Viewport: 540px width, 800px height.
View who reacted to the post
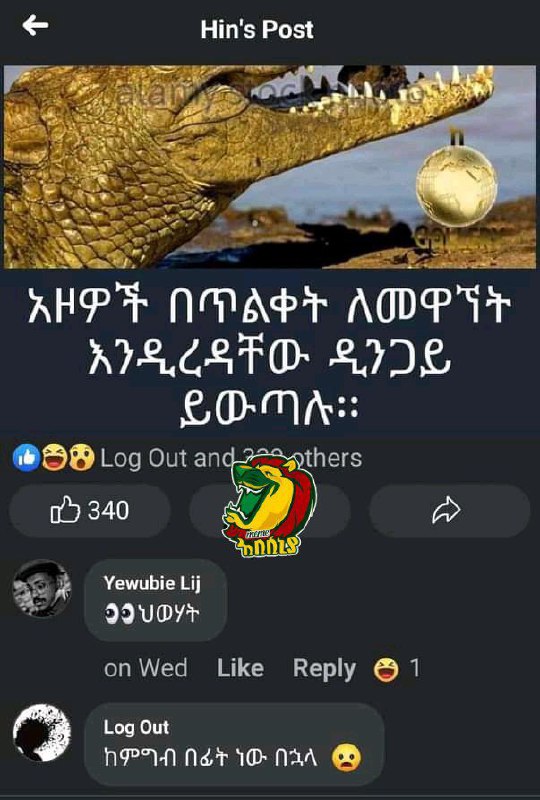pyautogui.click(x=187, y=458)
